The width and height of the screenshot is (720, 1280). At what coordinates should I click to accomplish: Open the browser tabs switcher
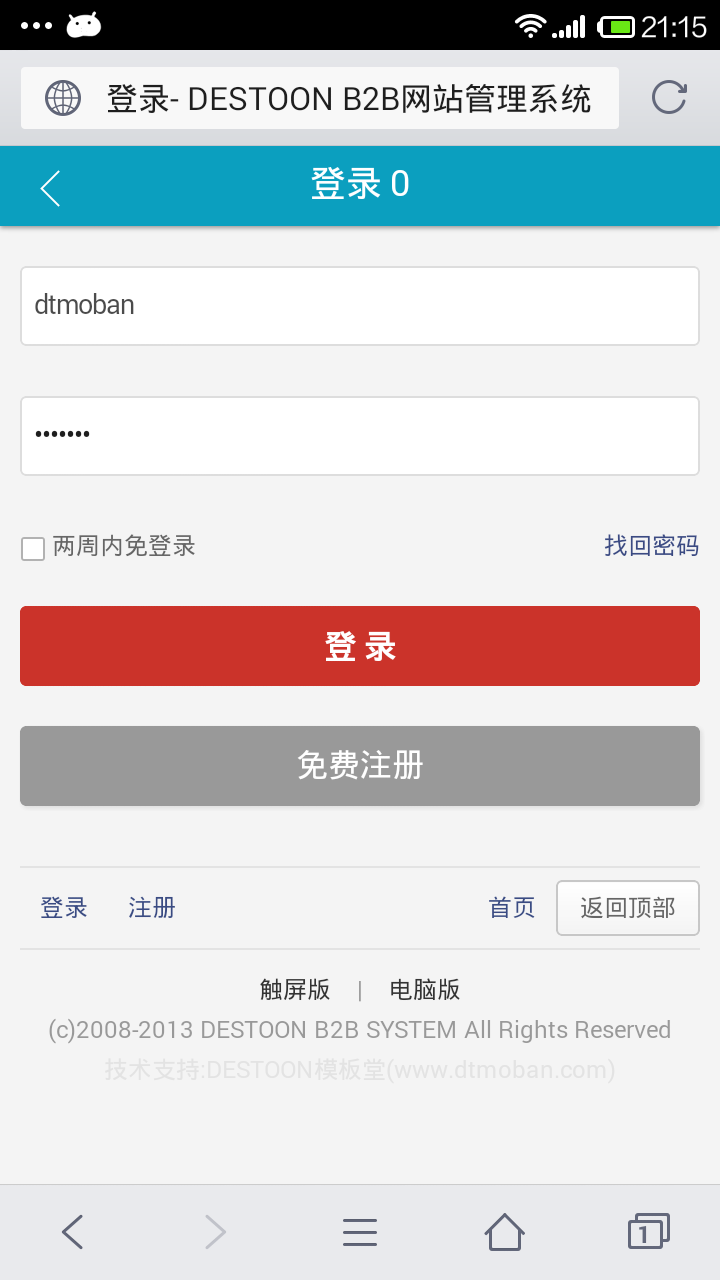pyautogui.click(x=648, y=1232)
